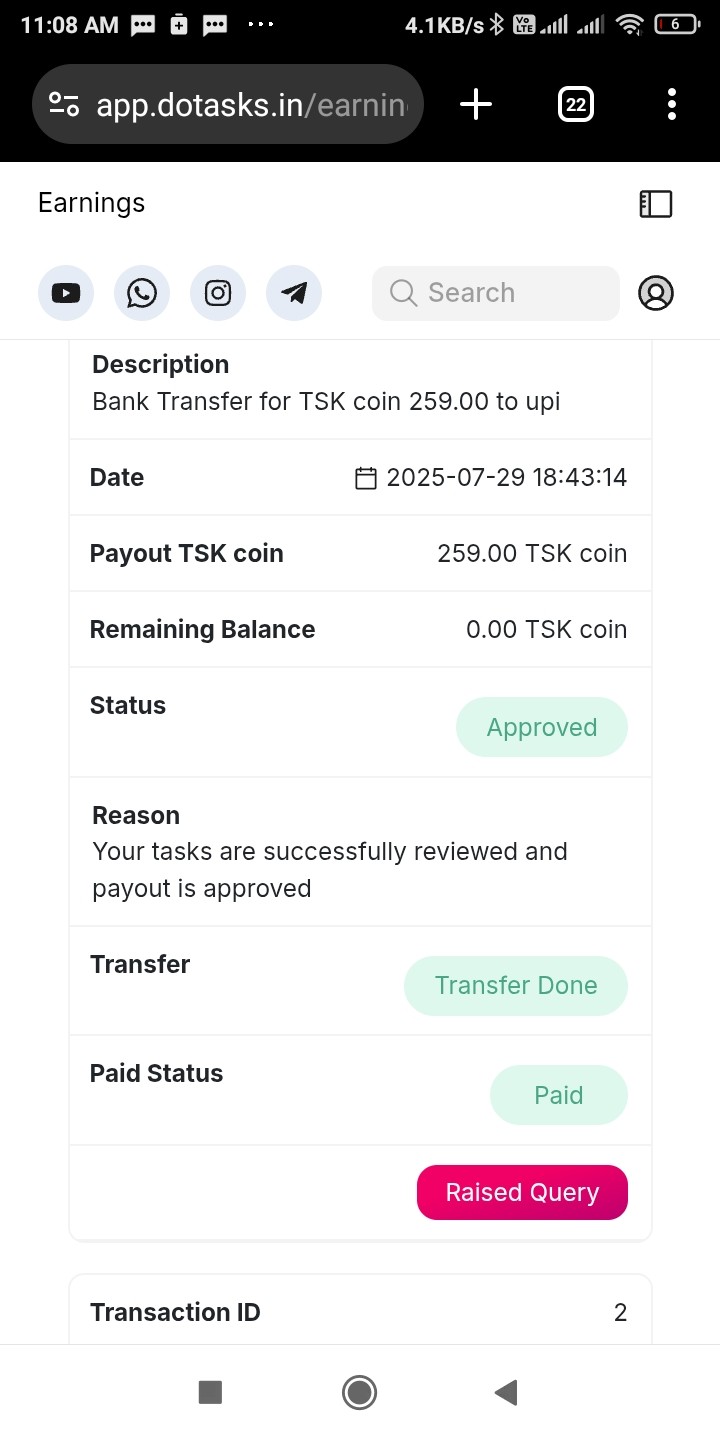This screenshot has height=1440, width=720.
Task: Tap the Raised Query button
Action: [522, 1192]
